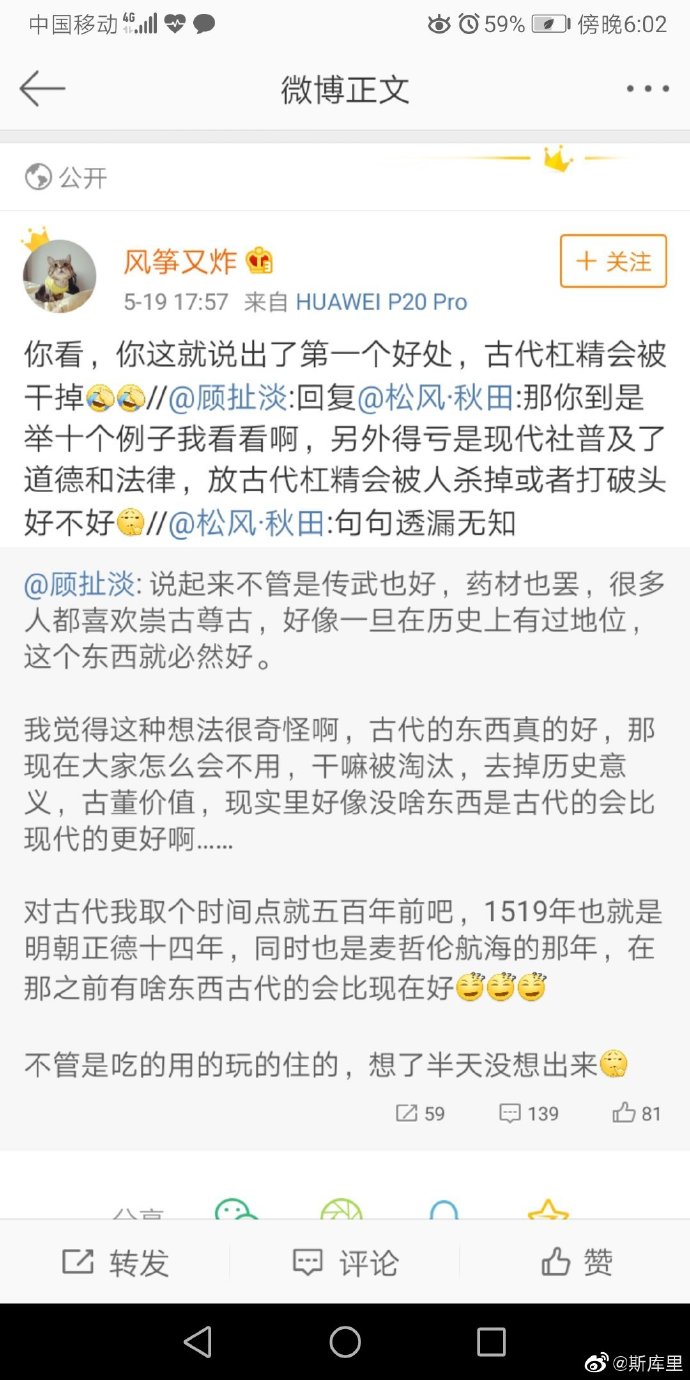Open the HUAWEI P20 Pro source link
Viewport: 690px width, 1380px height.
[381, 302]
